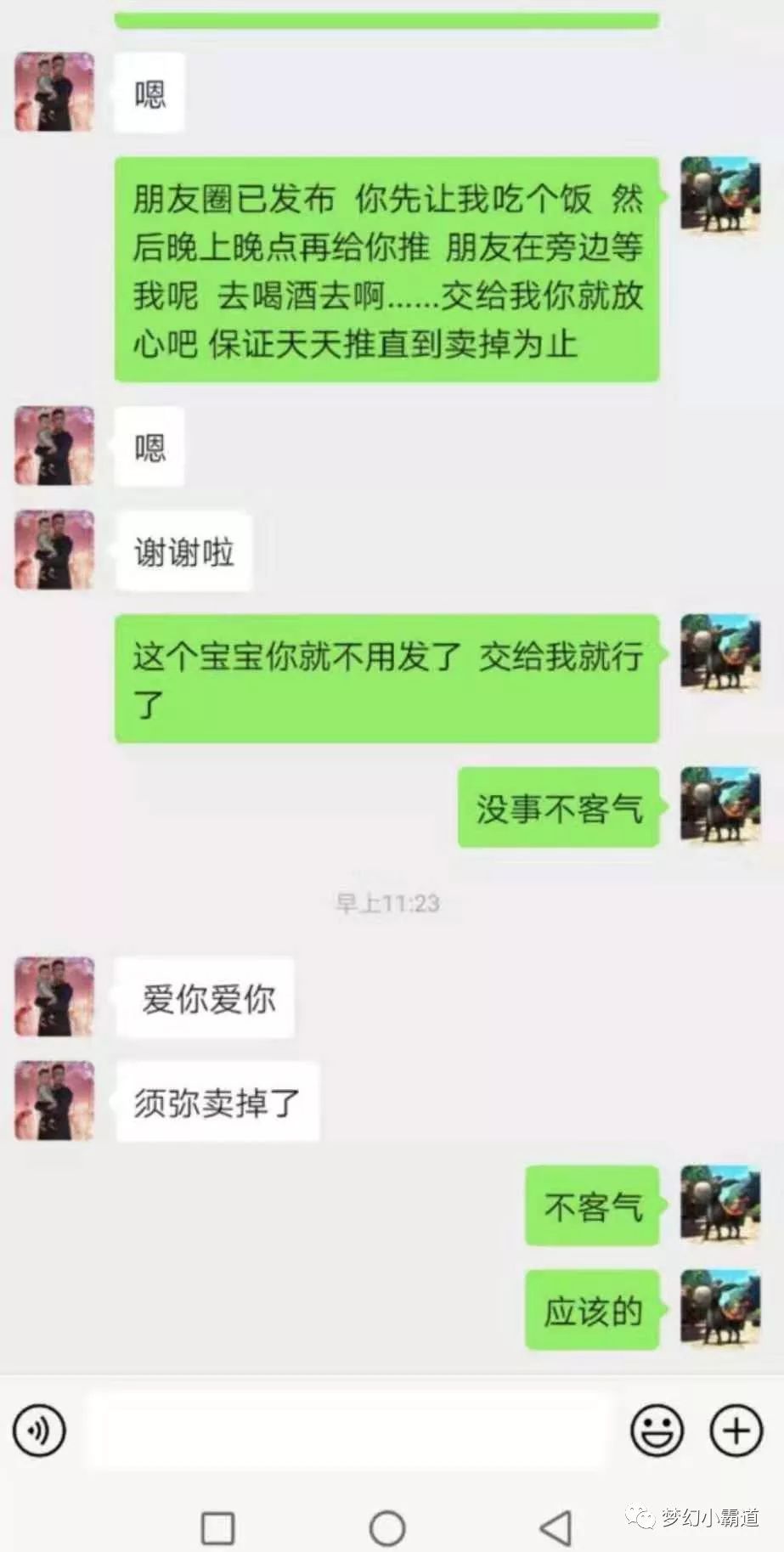Switch to voice message input
This screenshot has height=1552, width=784.
click(x=39, y=1430)
